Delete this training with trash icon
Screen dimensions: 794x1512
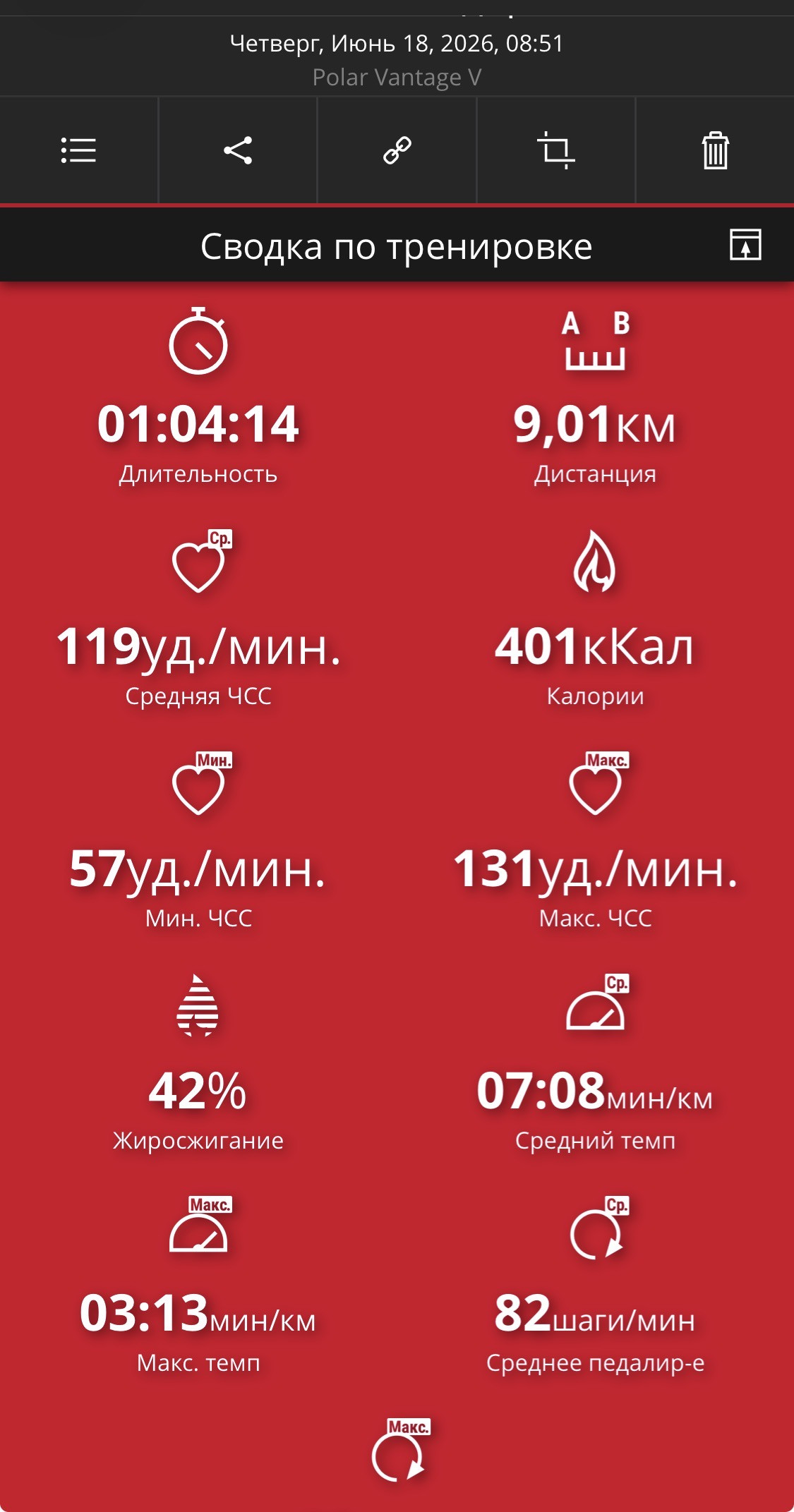(x=715, y=150)
